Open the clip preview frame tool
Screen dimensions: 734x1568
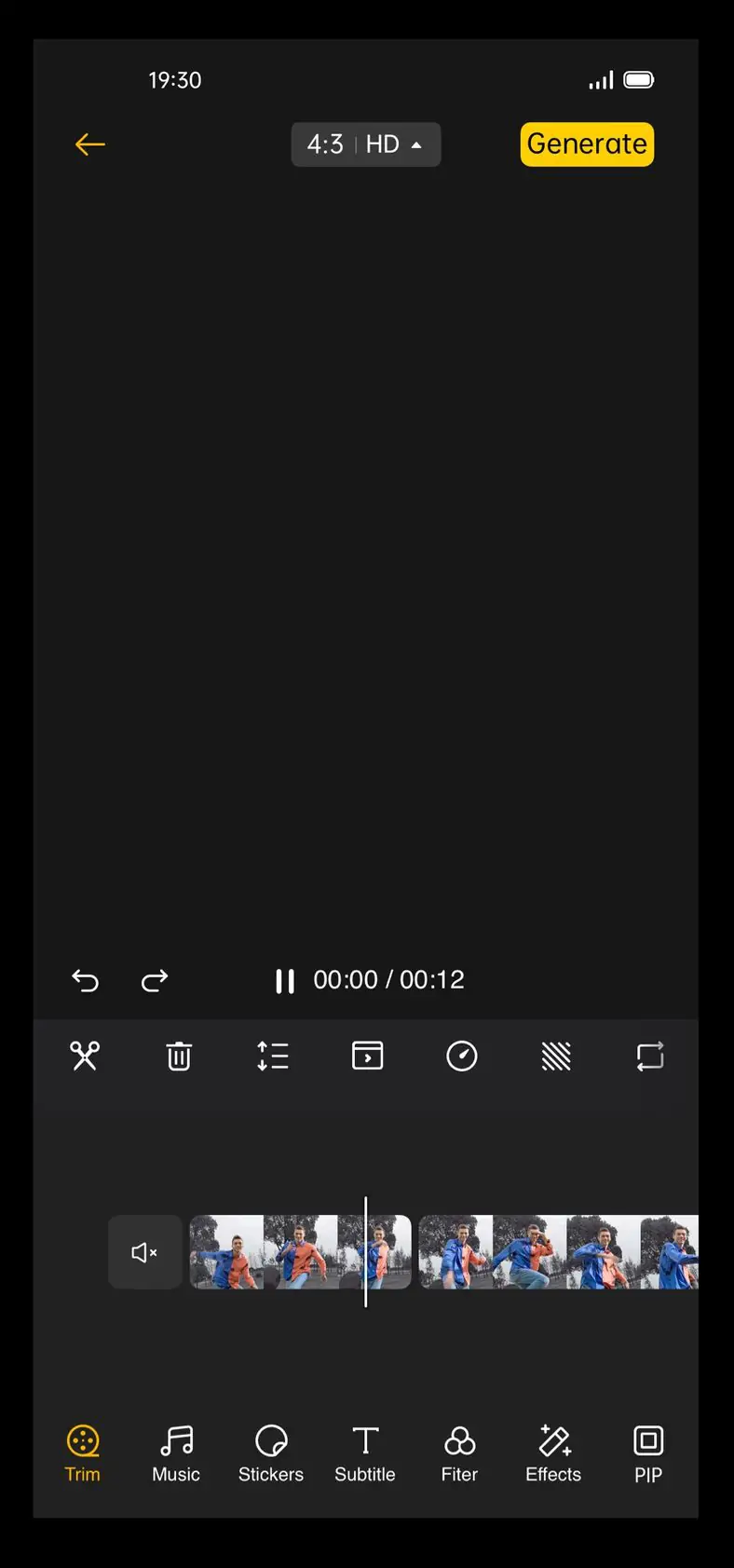point(367,1056)
